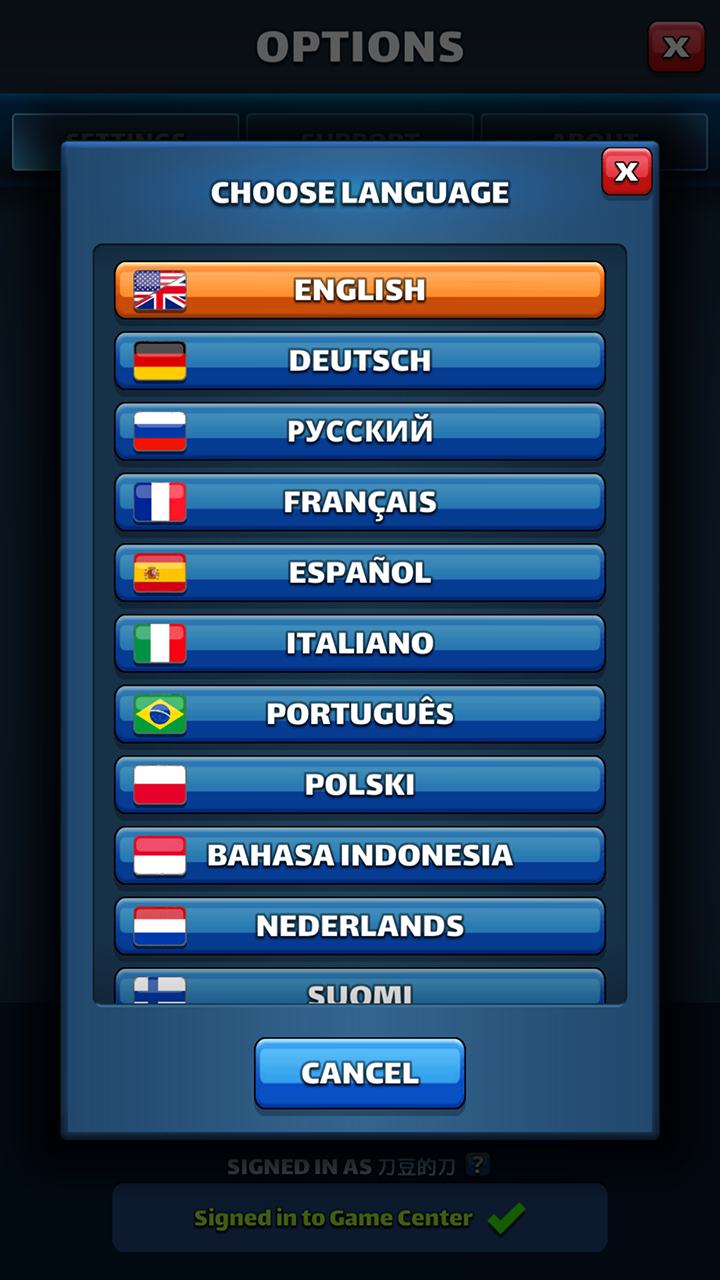Switch to Bahasa Indonesia
This screenshot has height=1280, width=720.
point(360,856)
